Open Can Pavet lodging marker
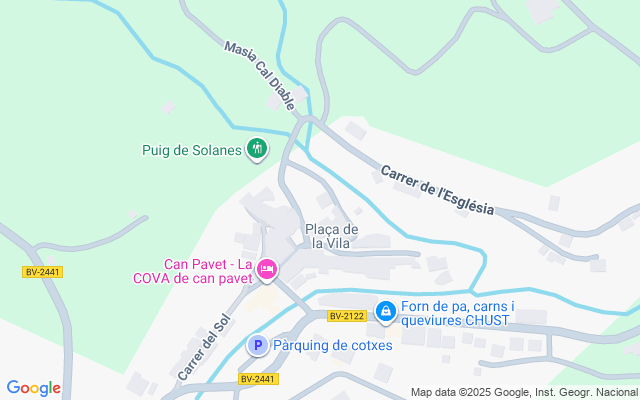The height and width of the screenshot is (400, 640). pyautogui.click(x=267, y=269)
